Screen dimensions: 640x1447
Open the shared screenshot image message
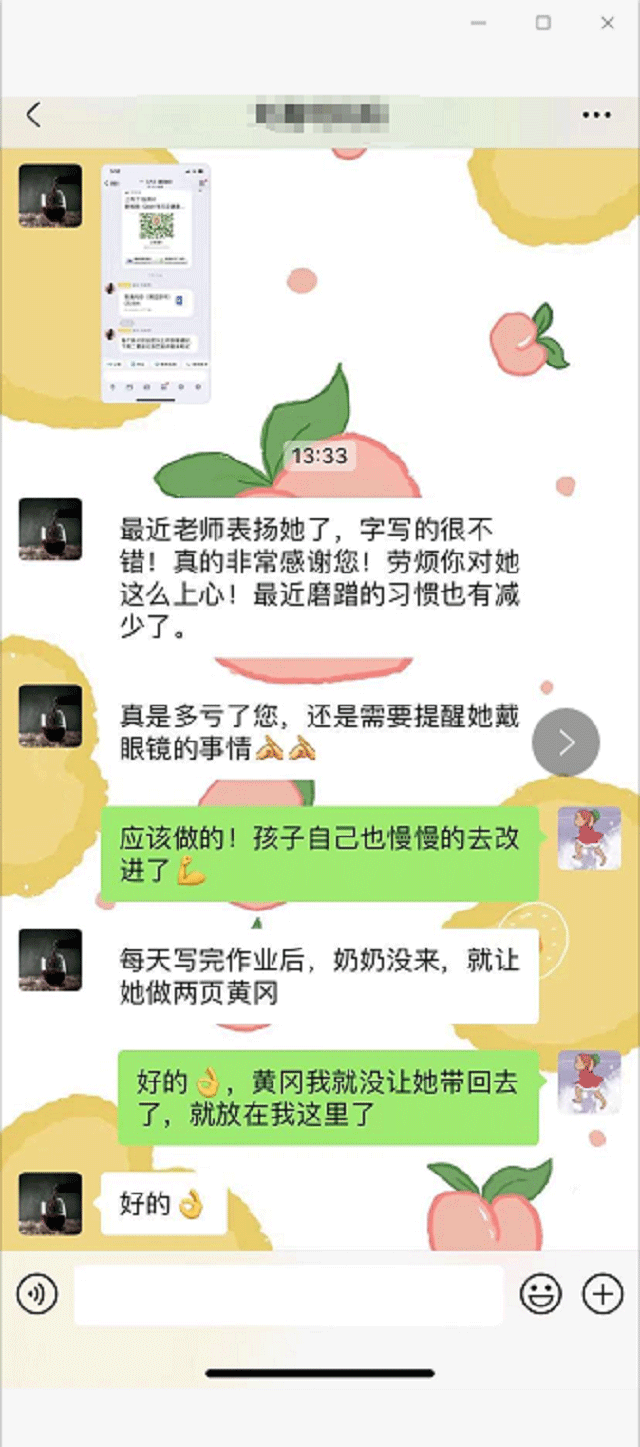point(156,283)
